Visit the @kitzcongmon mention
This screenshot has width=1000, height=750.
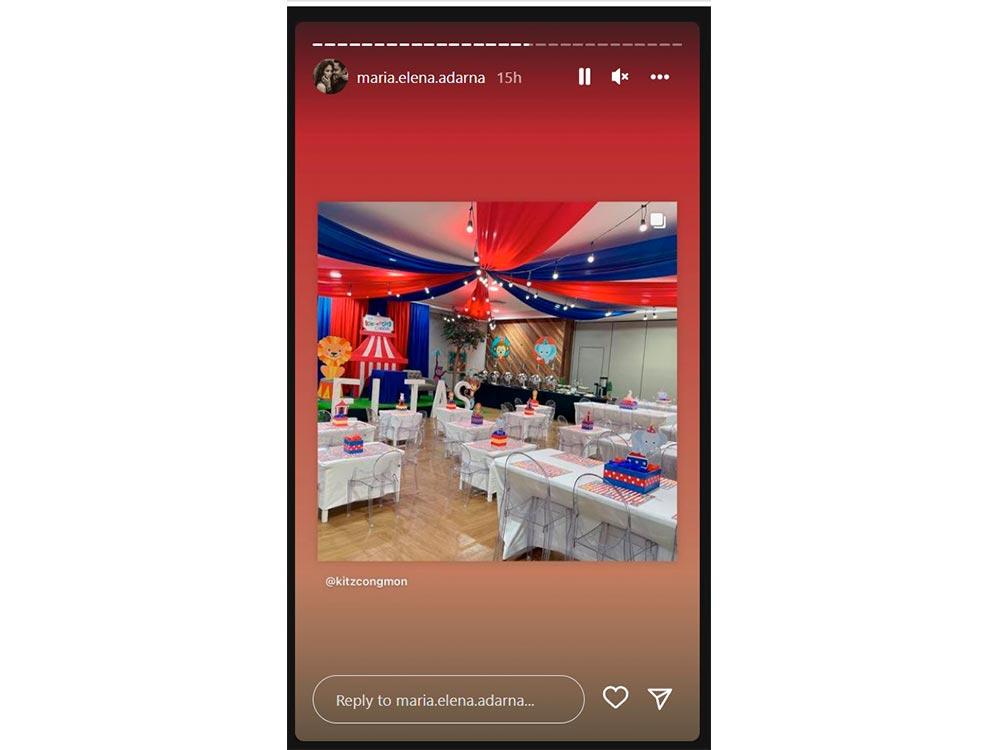tap(367, 581)
